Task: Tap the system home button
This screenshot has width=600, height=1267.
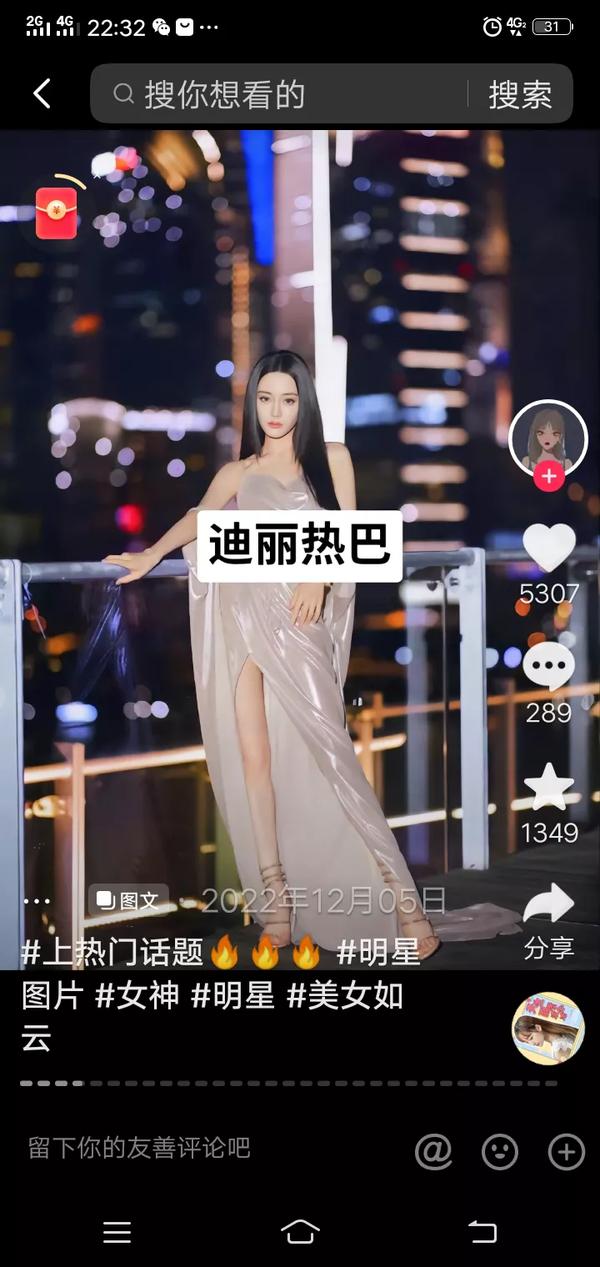Action: pos(300,1232)
